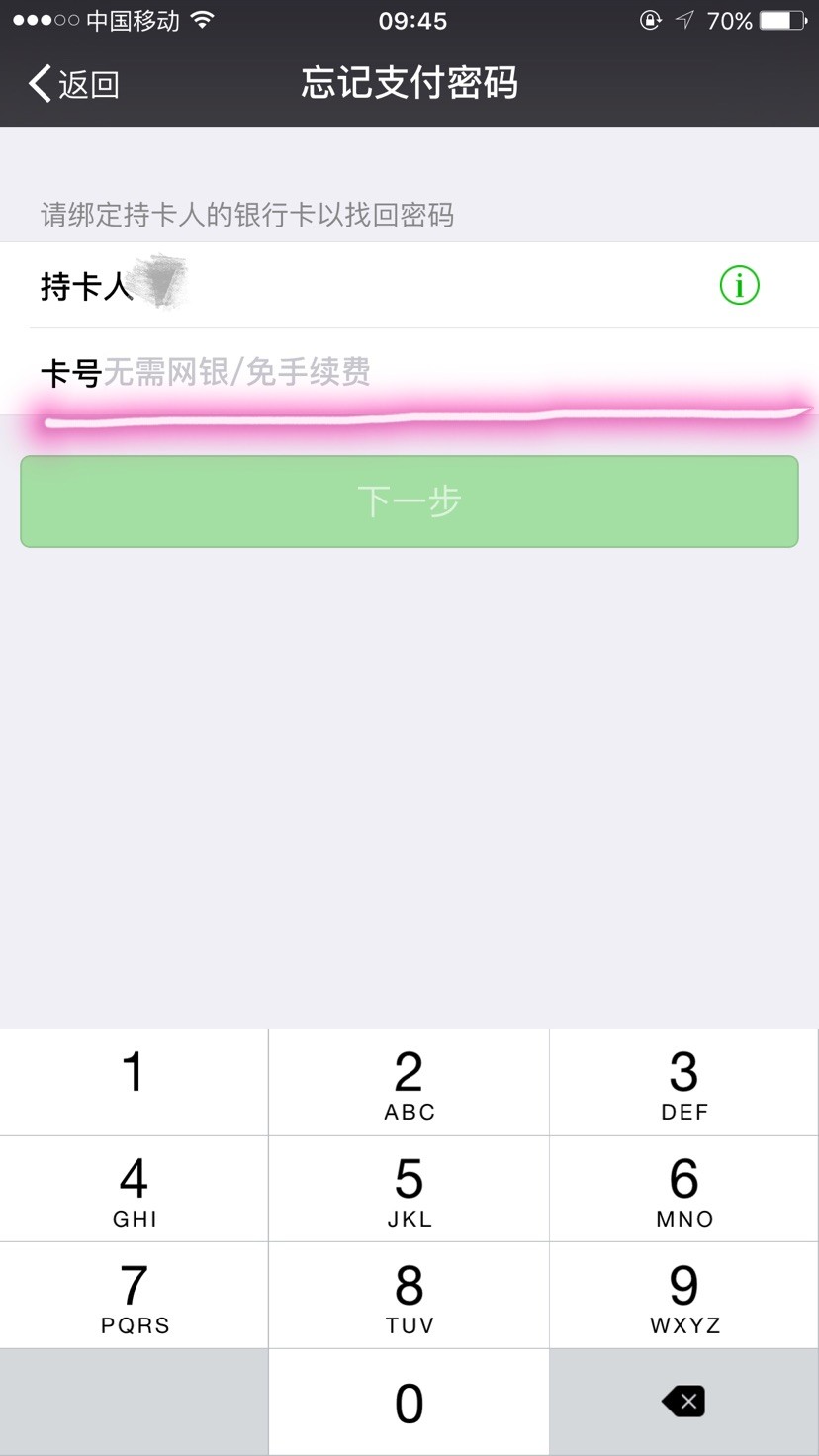Tap the green info icon beside 持卡人
Viewport: 819px width, 1456px height.
point(738,285)
